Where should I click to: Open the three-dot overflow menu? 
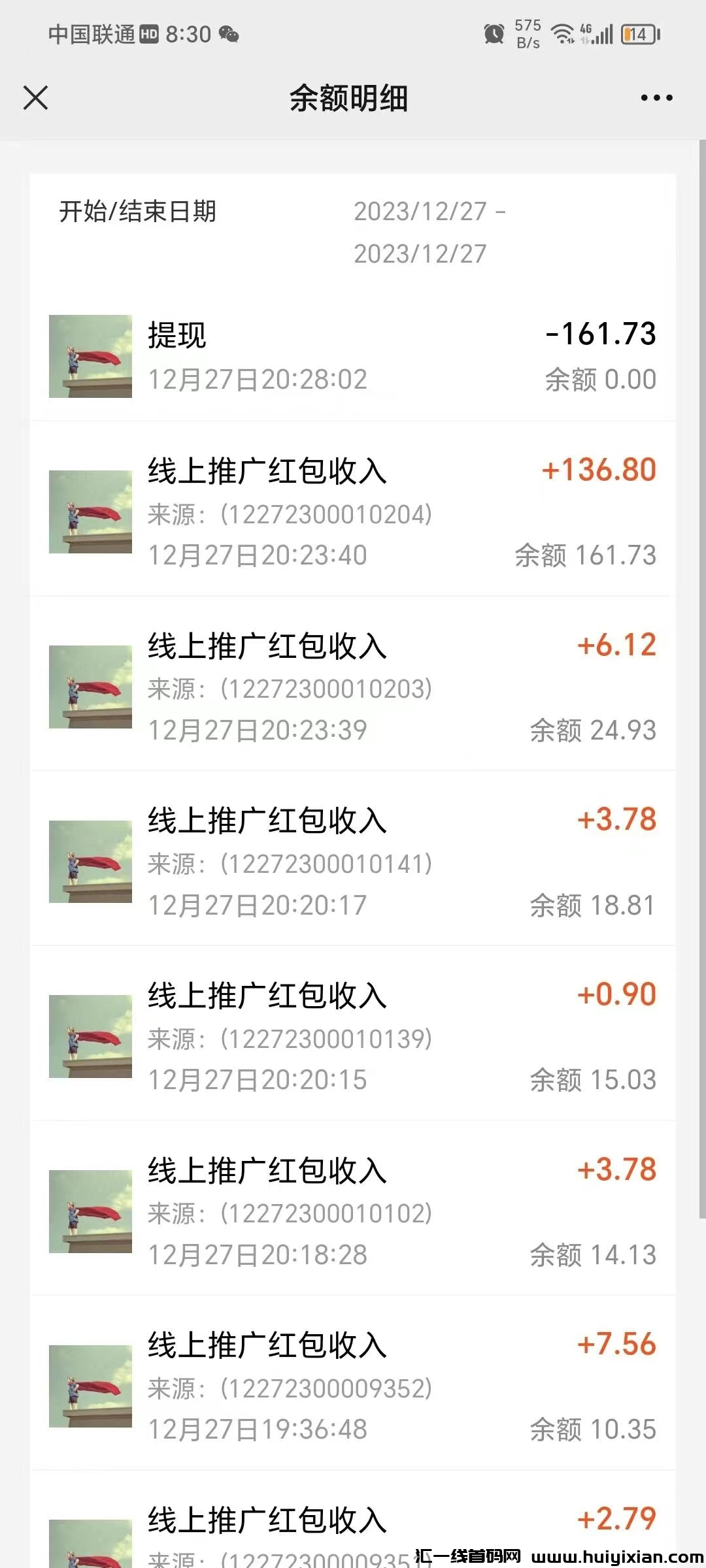click(656, 98)
